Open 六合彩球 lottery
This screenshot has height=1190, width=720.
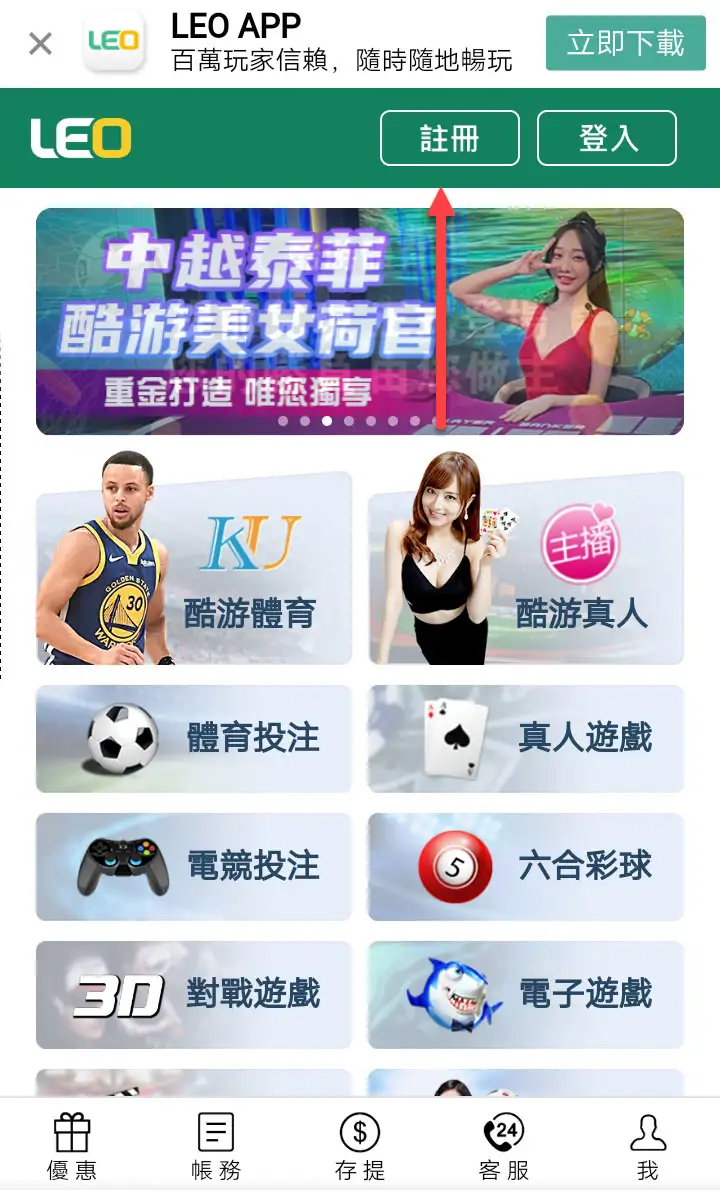click(526, 867)
